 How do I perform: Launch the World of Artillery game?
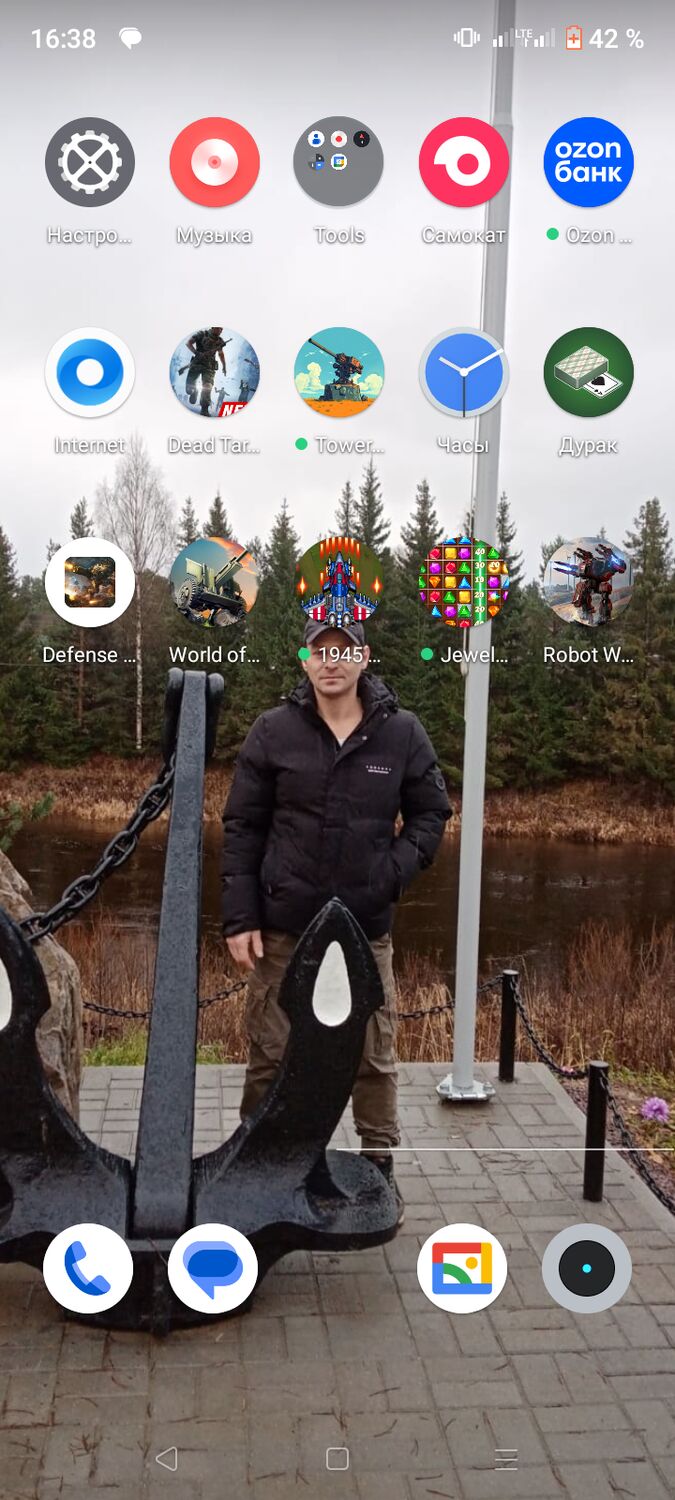click(x=214, y=582)
